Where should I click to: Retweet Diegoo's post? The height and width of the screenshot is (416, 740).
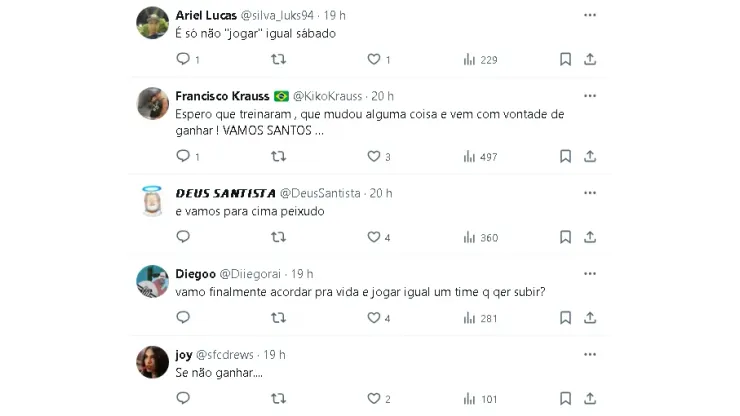pyautogui.click(x=279, y=318)
